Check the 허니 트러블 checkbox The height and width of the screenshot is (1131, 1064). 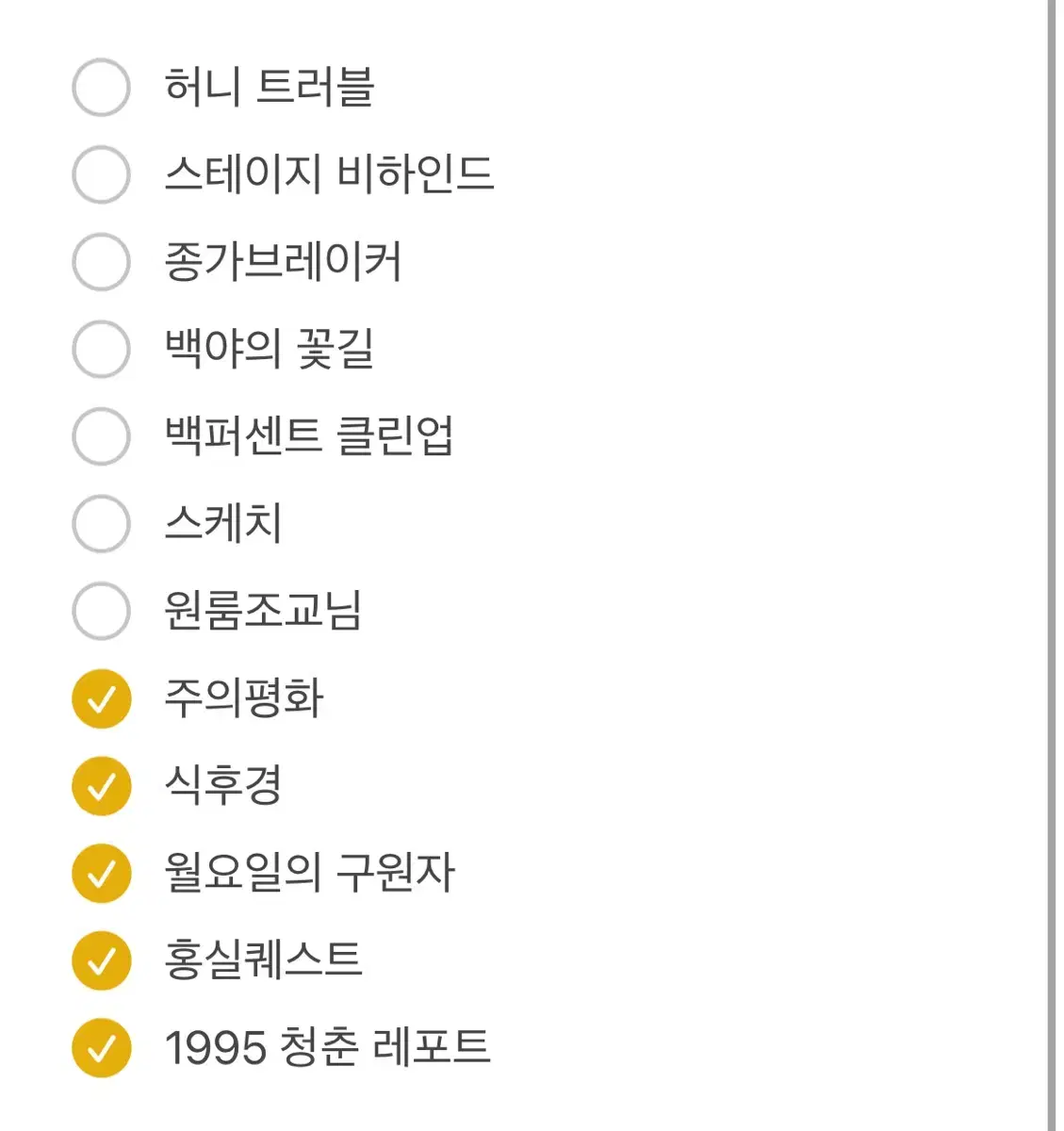tap(102, 89)
